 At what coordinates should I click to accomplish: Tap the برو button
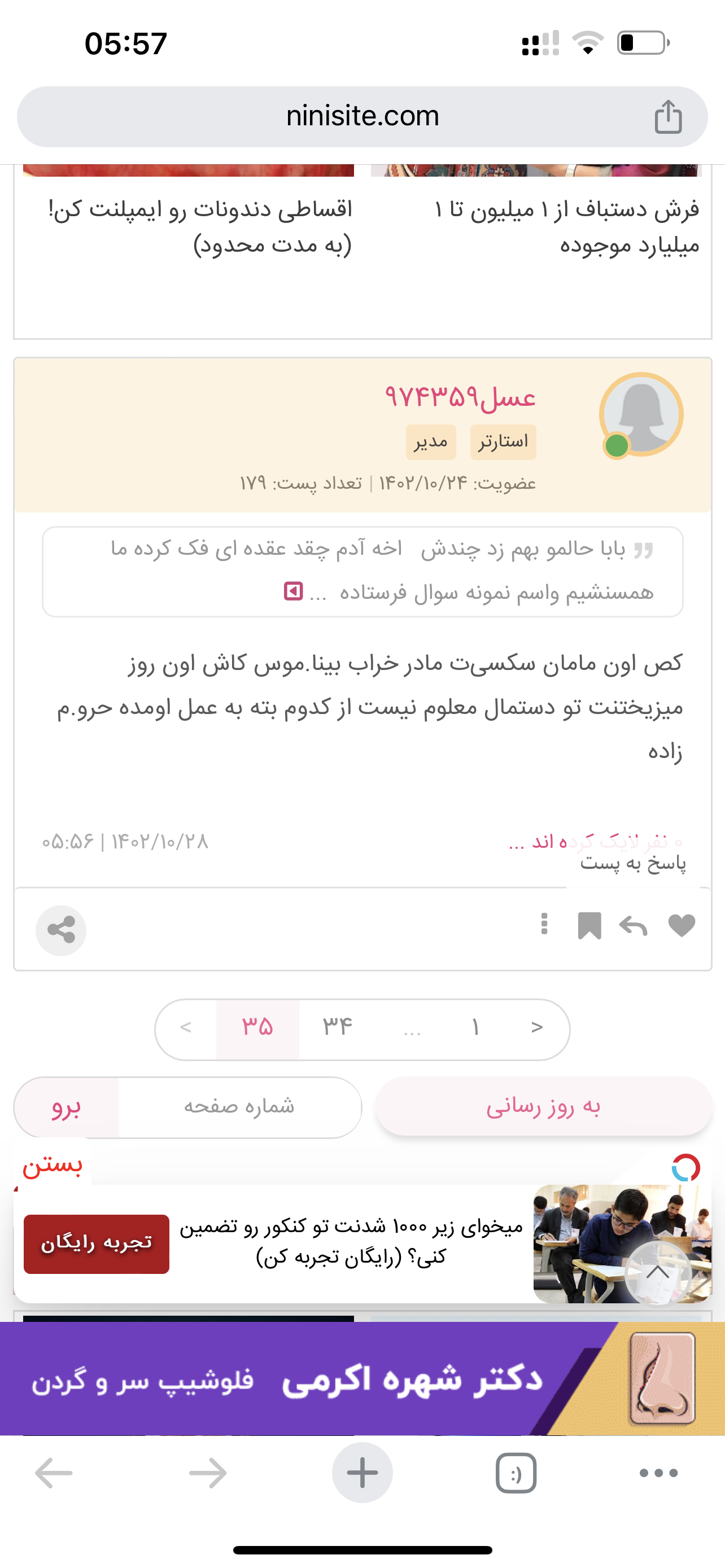pos(67,1107)
